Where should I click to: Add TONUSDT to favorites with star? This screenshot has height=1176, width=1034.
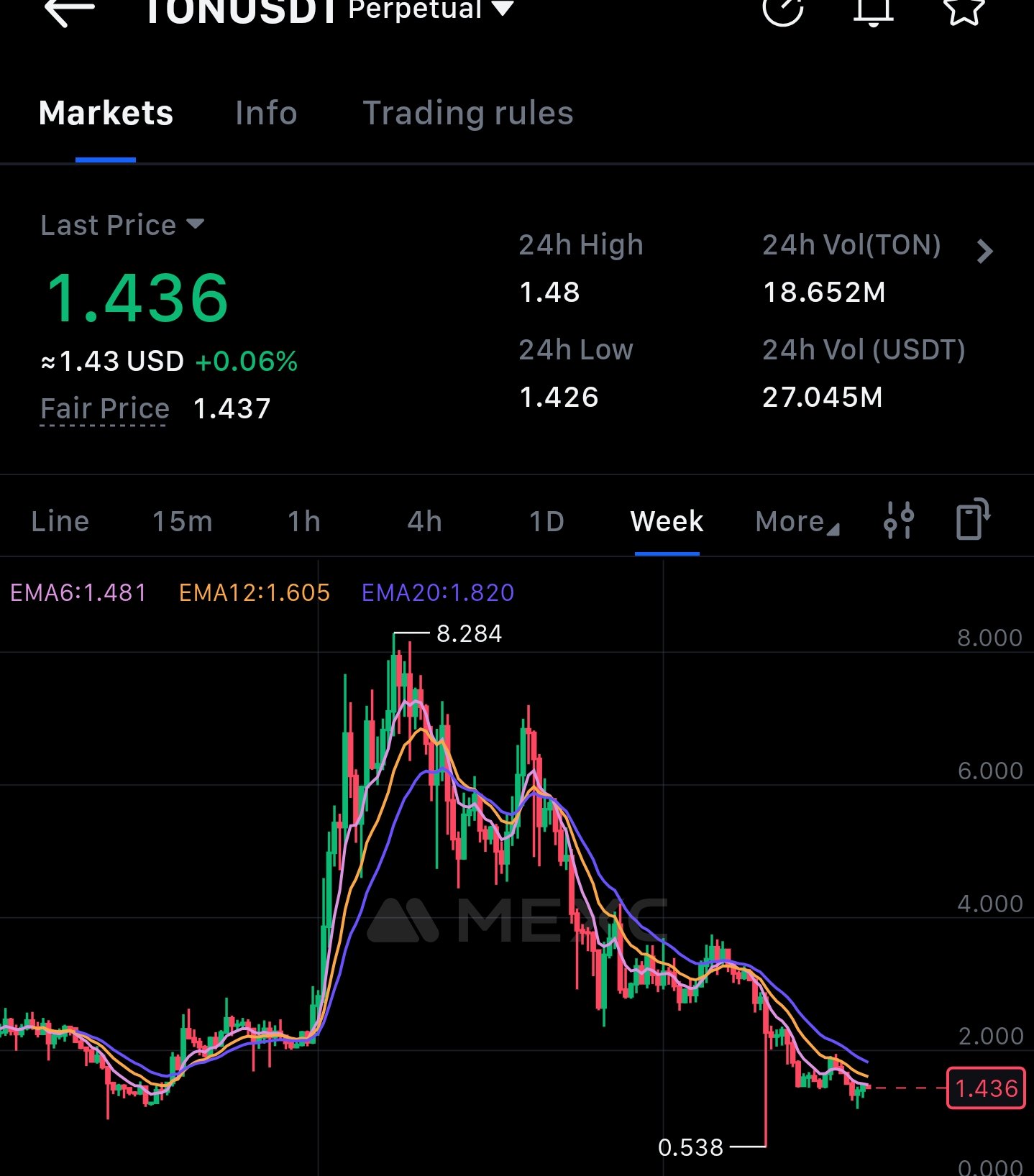point(964,10)
